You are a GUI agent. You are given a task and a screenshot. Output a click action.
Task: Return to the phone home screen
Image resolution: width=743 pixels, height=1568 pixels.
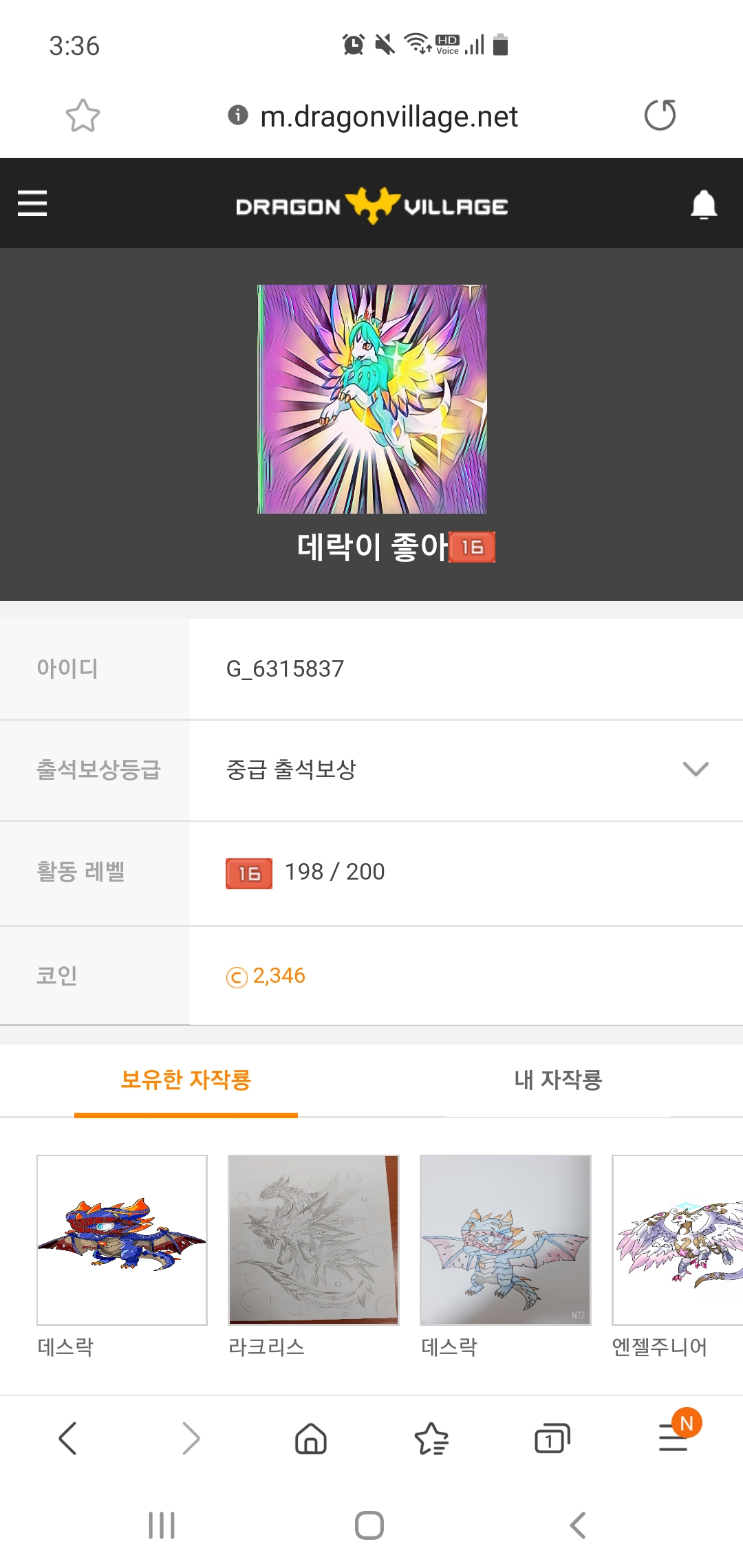pyautogui.click(x=369, y=1525)
